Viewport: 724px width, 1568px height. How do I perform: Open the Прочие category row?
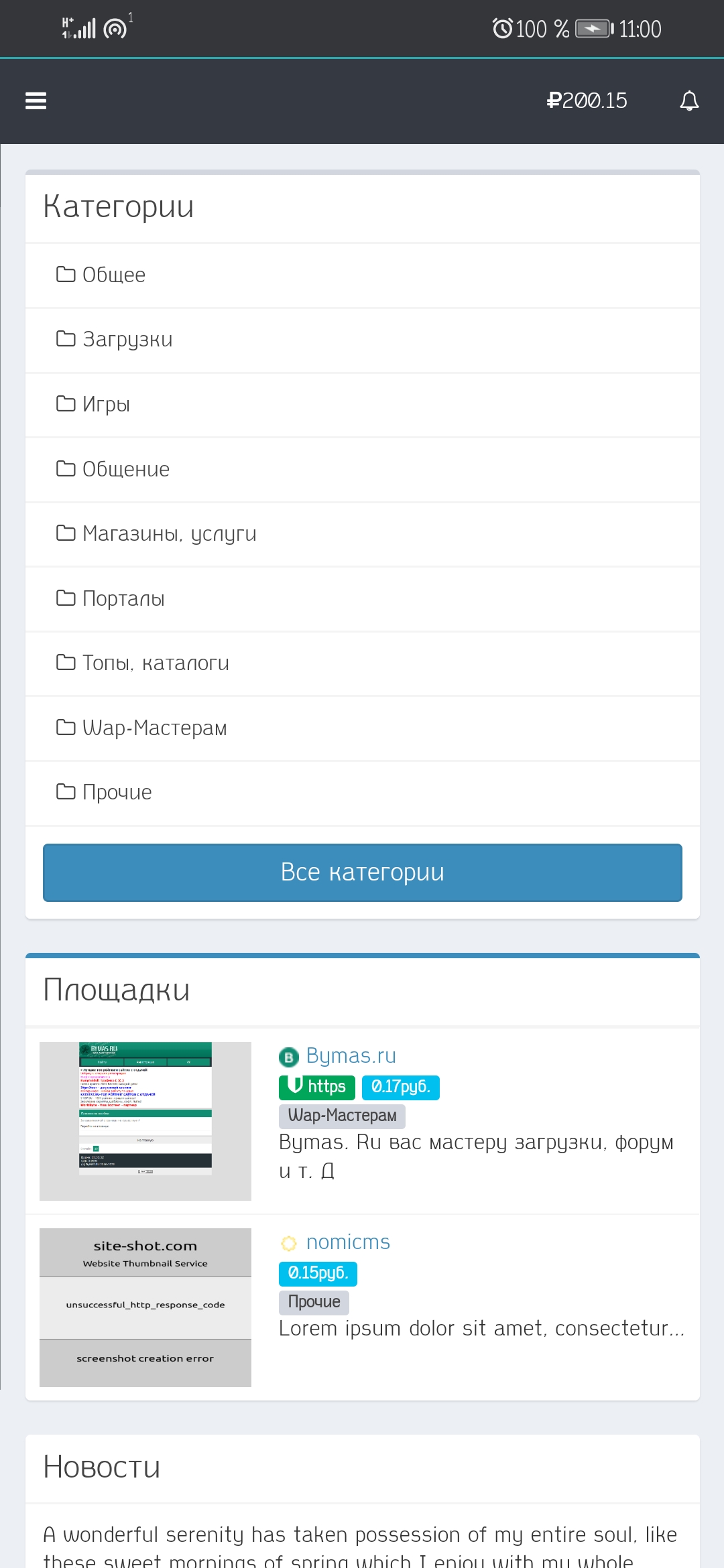pos(117,792)
